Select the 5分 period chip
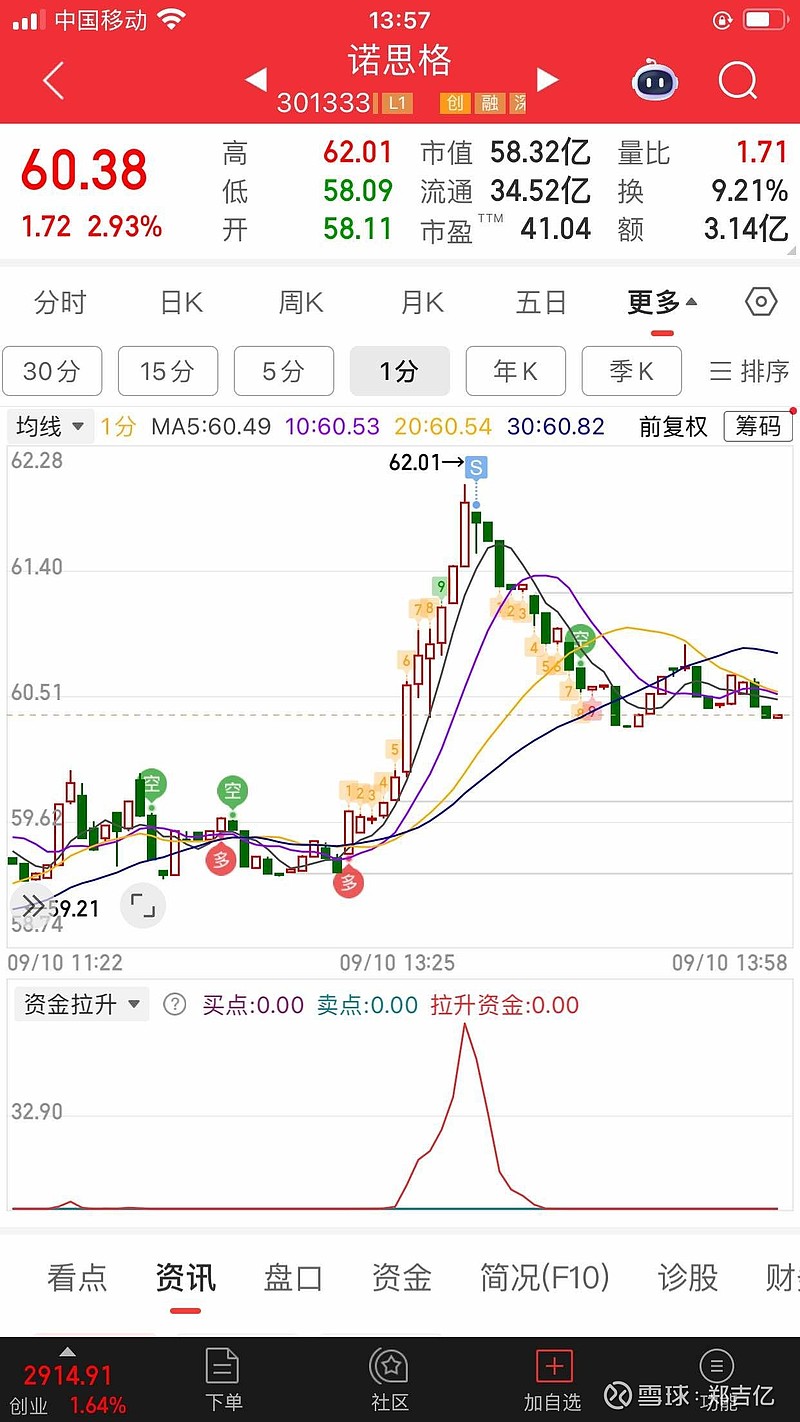This screenshot has height=1422, width=800. tap(283, 371)
